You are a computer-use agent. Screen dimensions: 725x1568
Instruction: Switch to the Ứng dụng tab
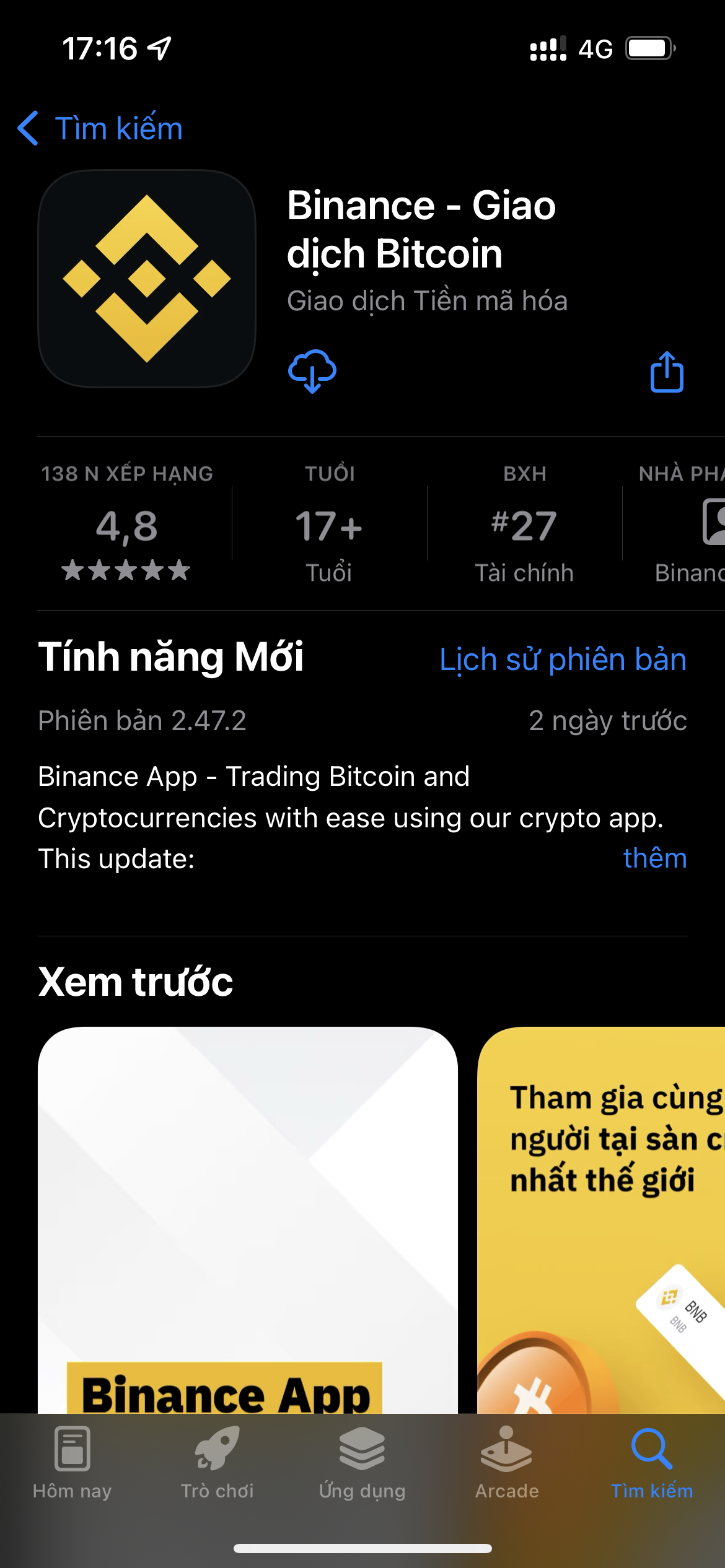pyautogui.click(x=362, y=1463)
